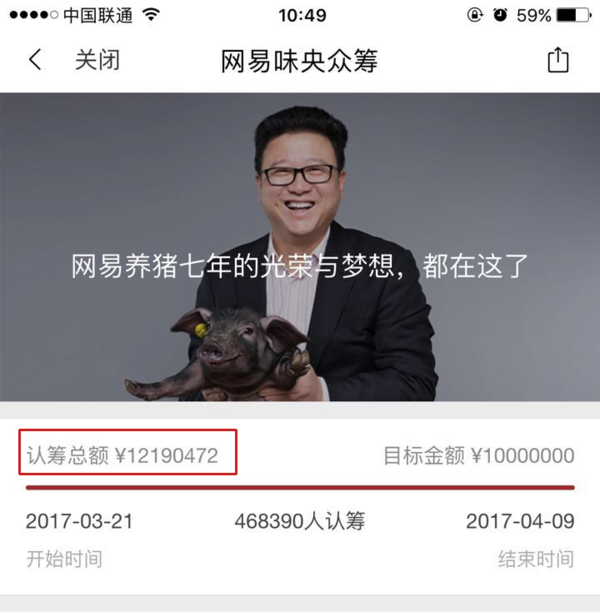Go back using the arrow icon

click(x=36, y=60)
